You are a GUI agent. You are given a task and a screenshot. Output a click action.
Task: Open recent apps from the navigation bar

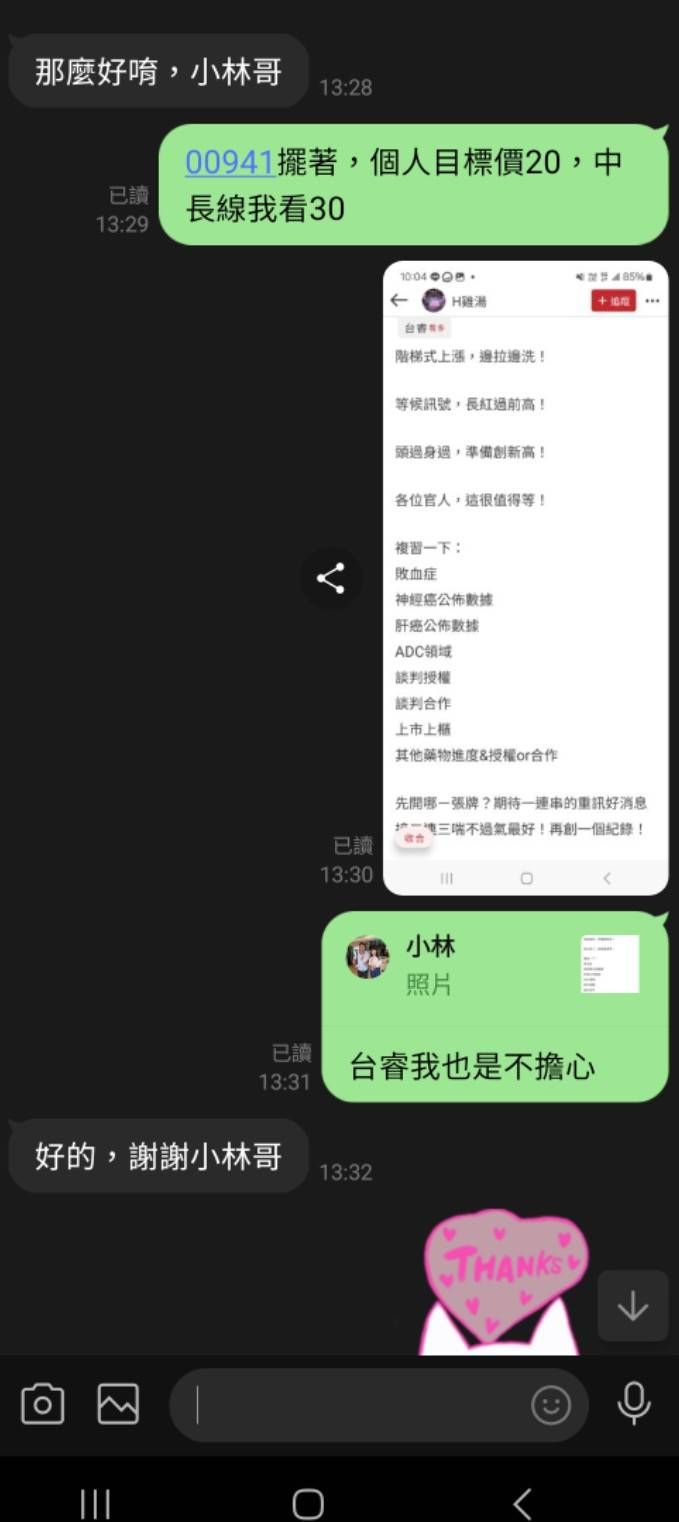95,1503
